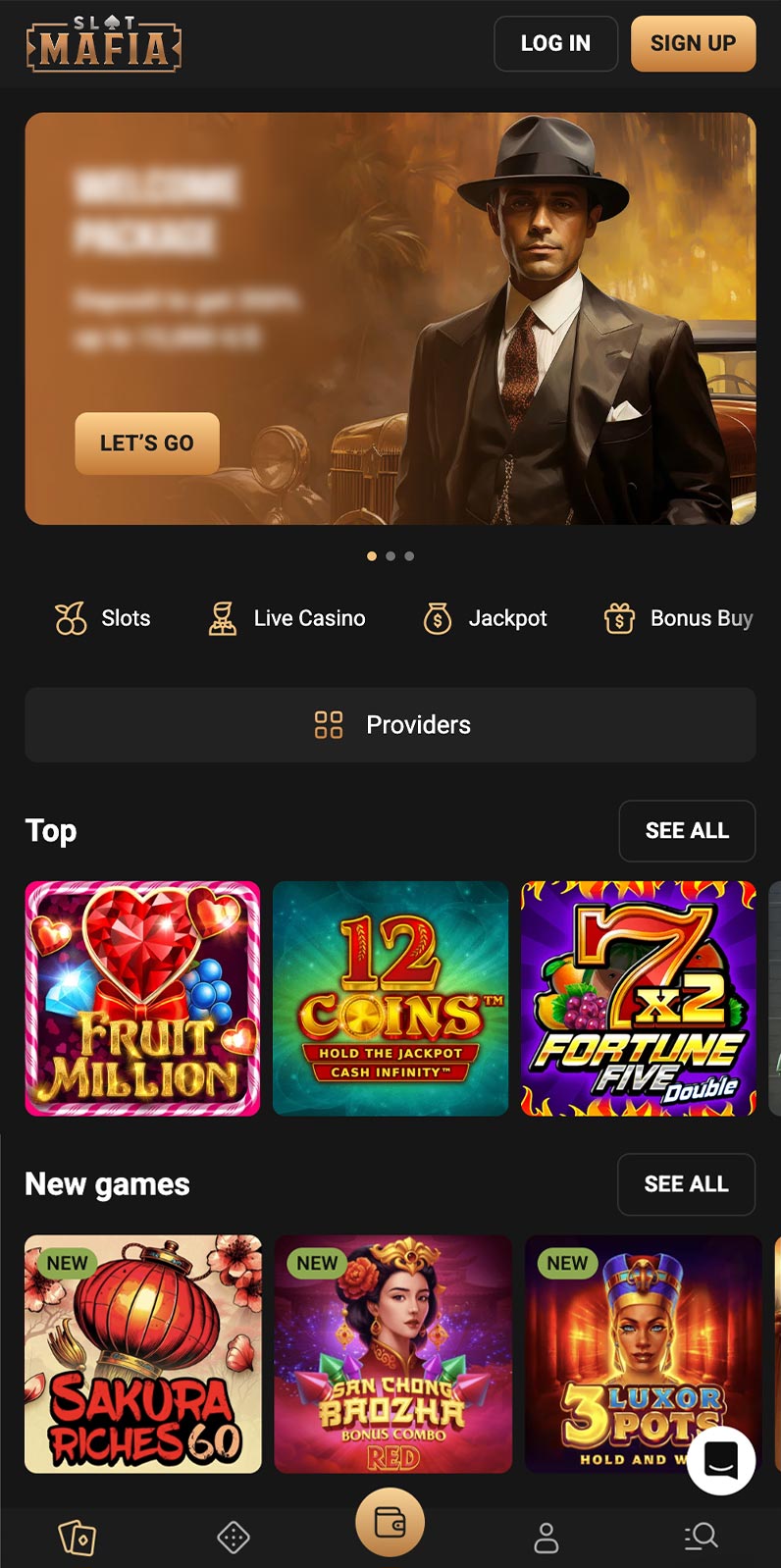
Task: Launch San Chong Baozha Red
Action: tap(392, 1354)
